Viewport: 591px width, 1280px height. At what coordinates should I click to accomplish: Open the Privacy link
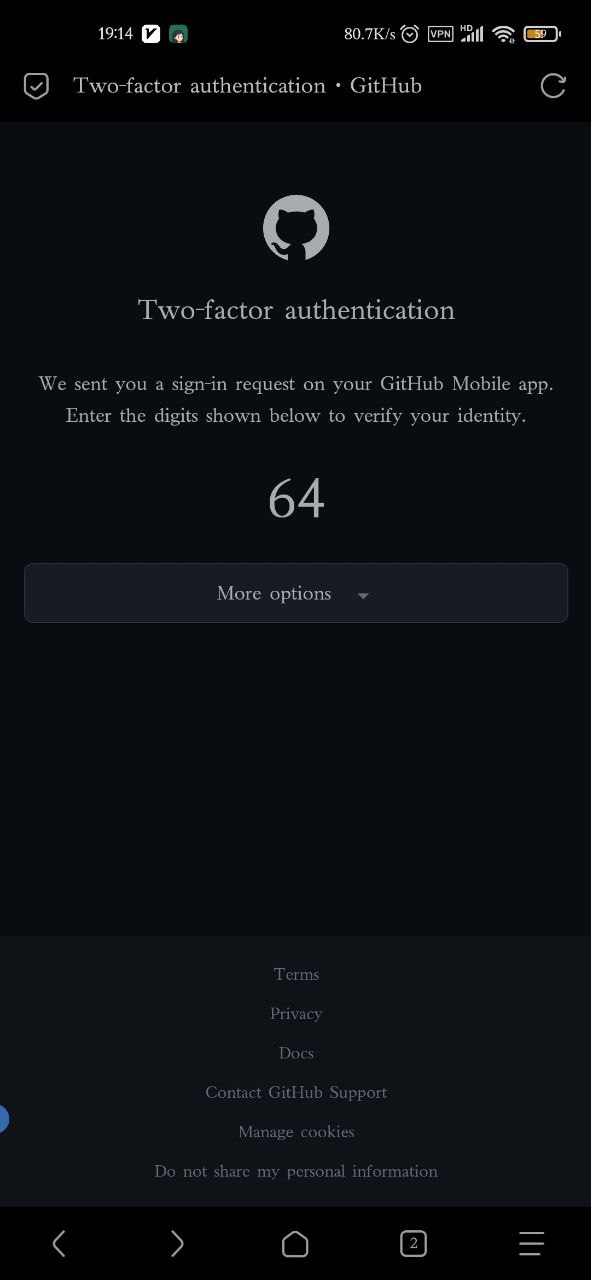click(x=296, y=1013)
